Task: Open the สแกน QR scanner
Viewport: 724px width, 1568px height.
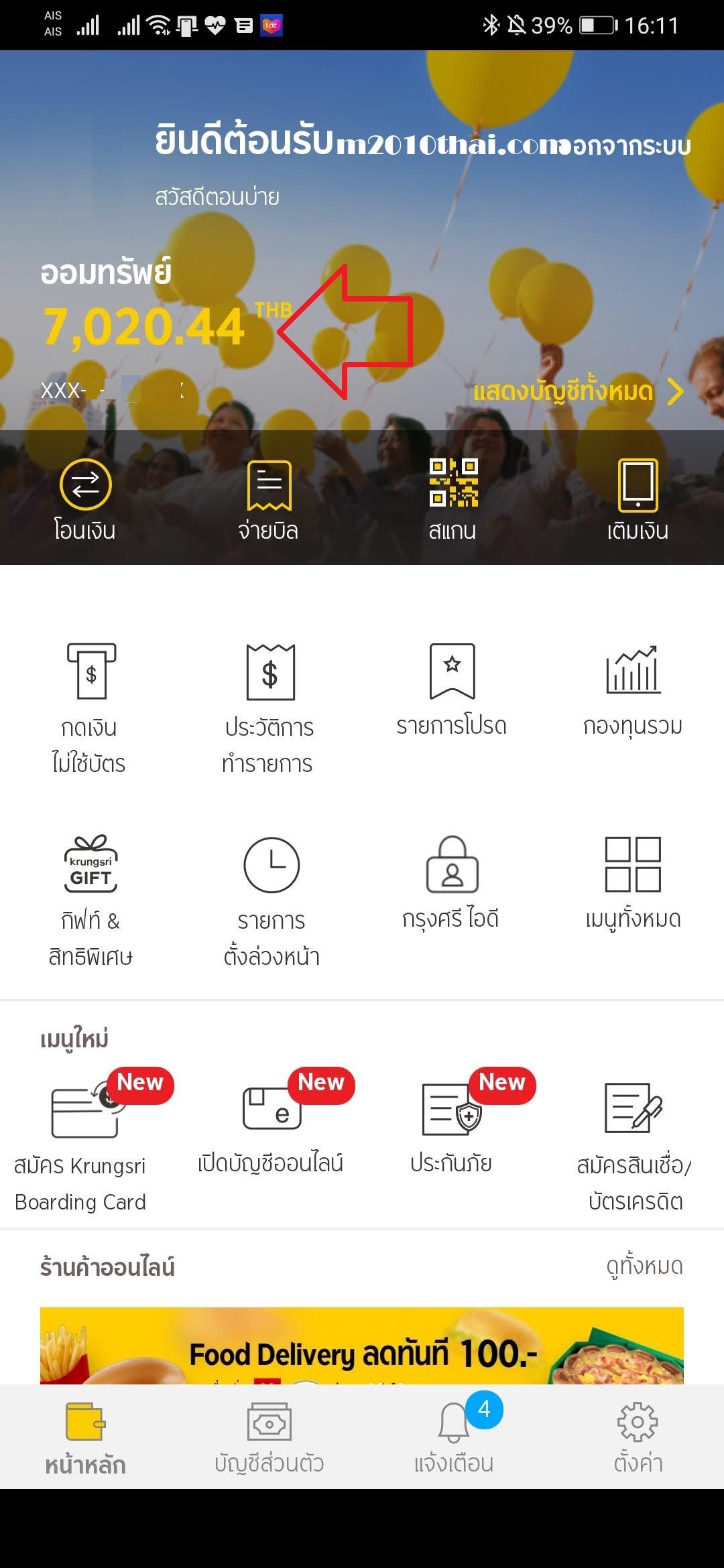Action: (x=453, y=499)
